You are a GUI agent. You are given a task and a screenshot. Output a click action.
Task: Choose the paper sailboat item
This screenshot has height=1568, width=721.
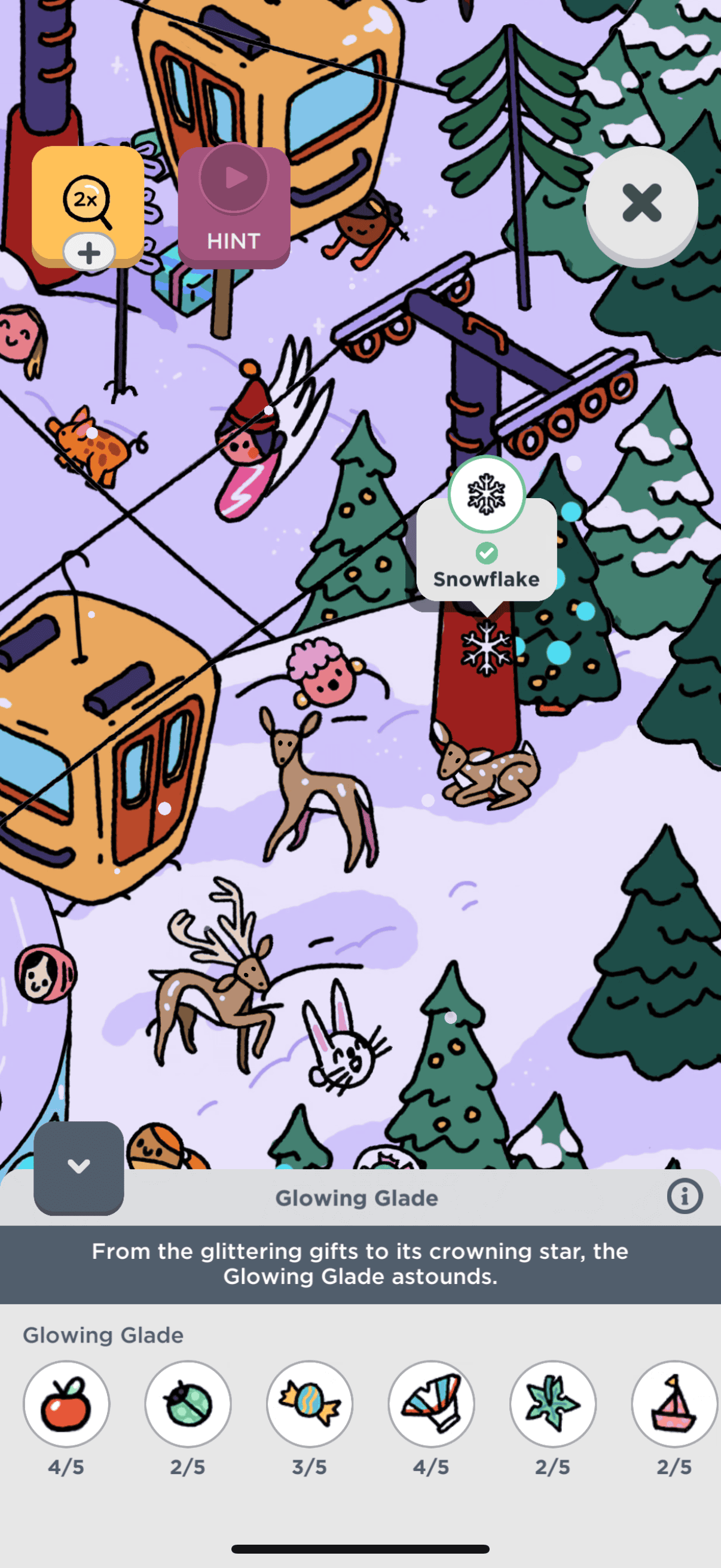click(674, 1403)
